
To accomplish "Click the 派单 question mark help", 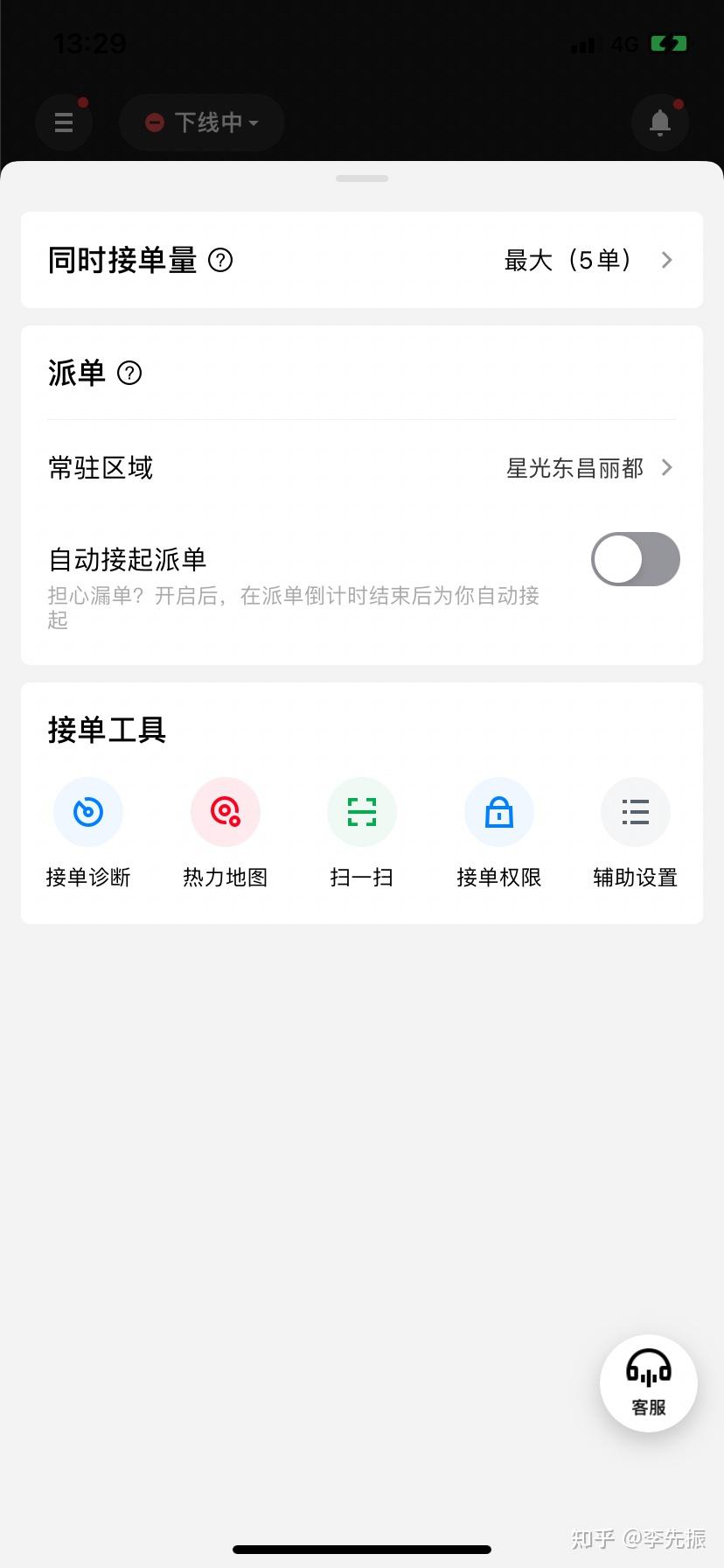I will [129, 374].
